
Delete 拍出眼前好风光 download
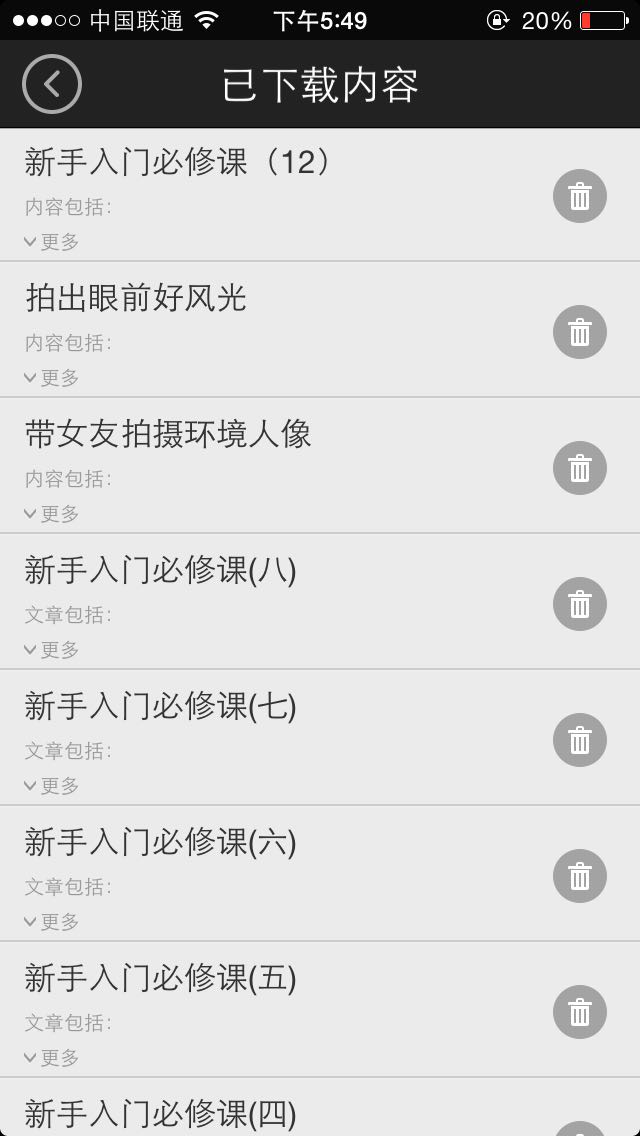click(580, 332)
